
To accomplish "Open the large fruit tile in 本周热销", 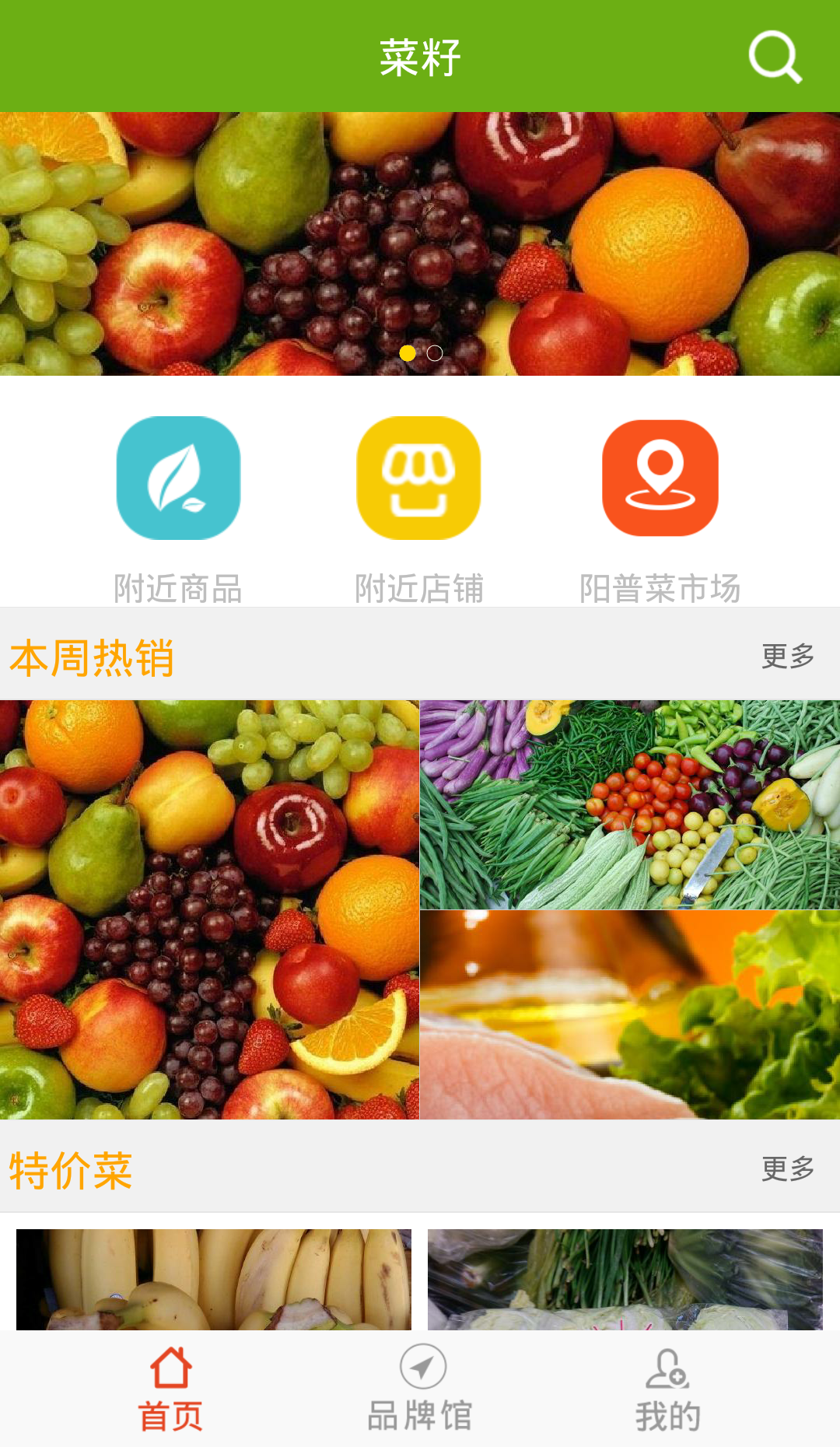I will tap(209, 909).
